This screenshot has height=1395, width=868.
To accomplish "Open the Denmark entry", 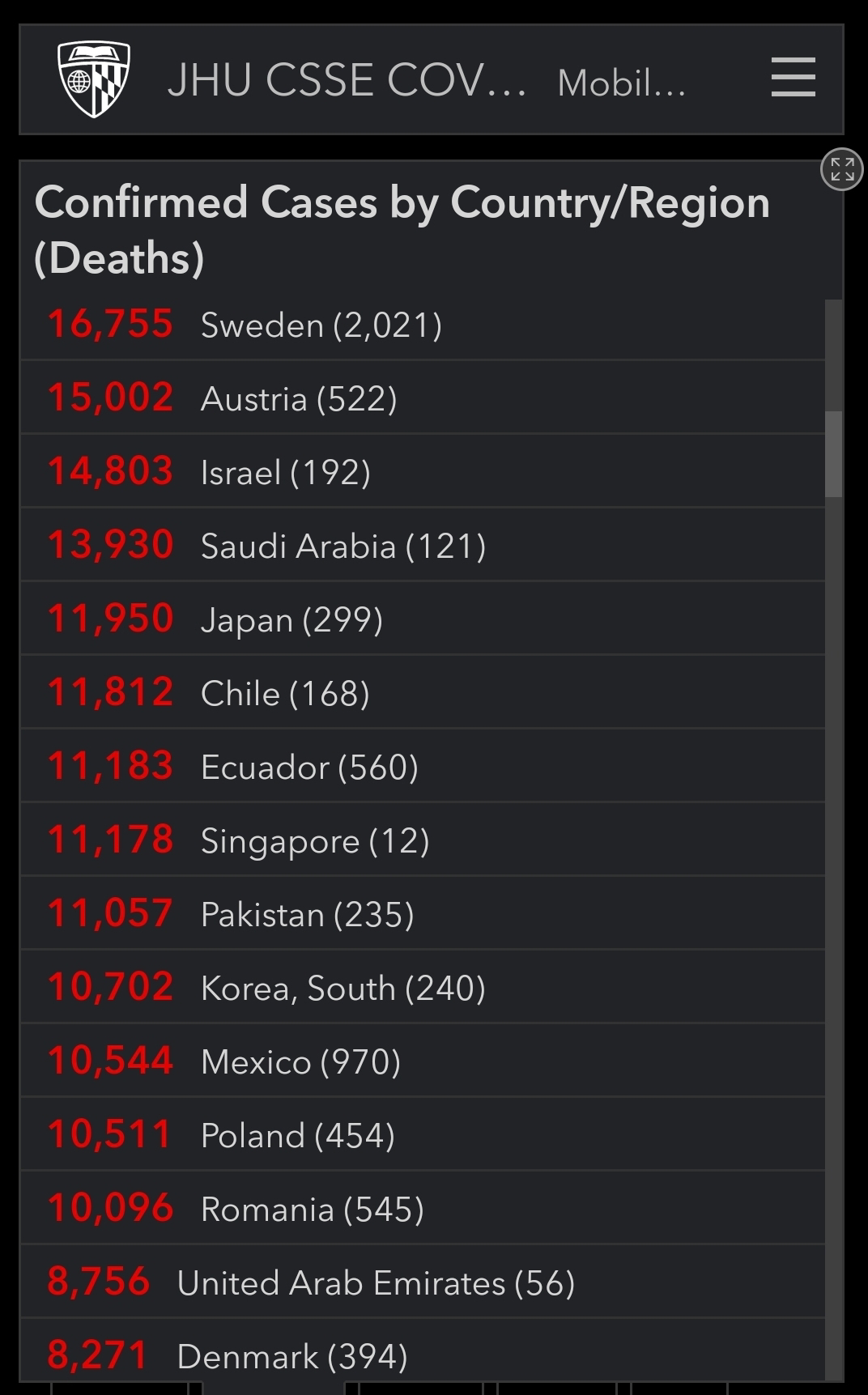I will tap(423, 1350).
